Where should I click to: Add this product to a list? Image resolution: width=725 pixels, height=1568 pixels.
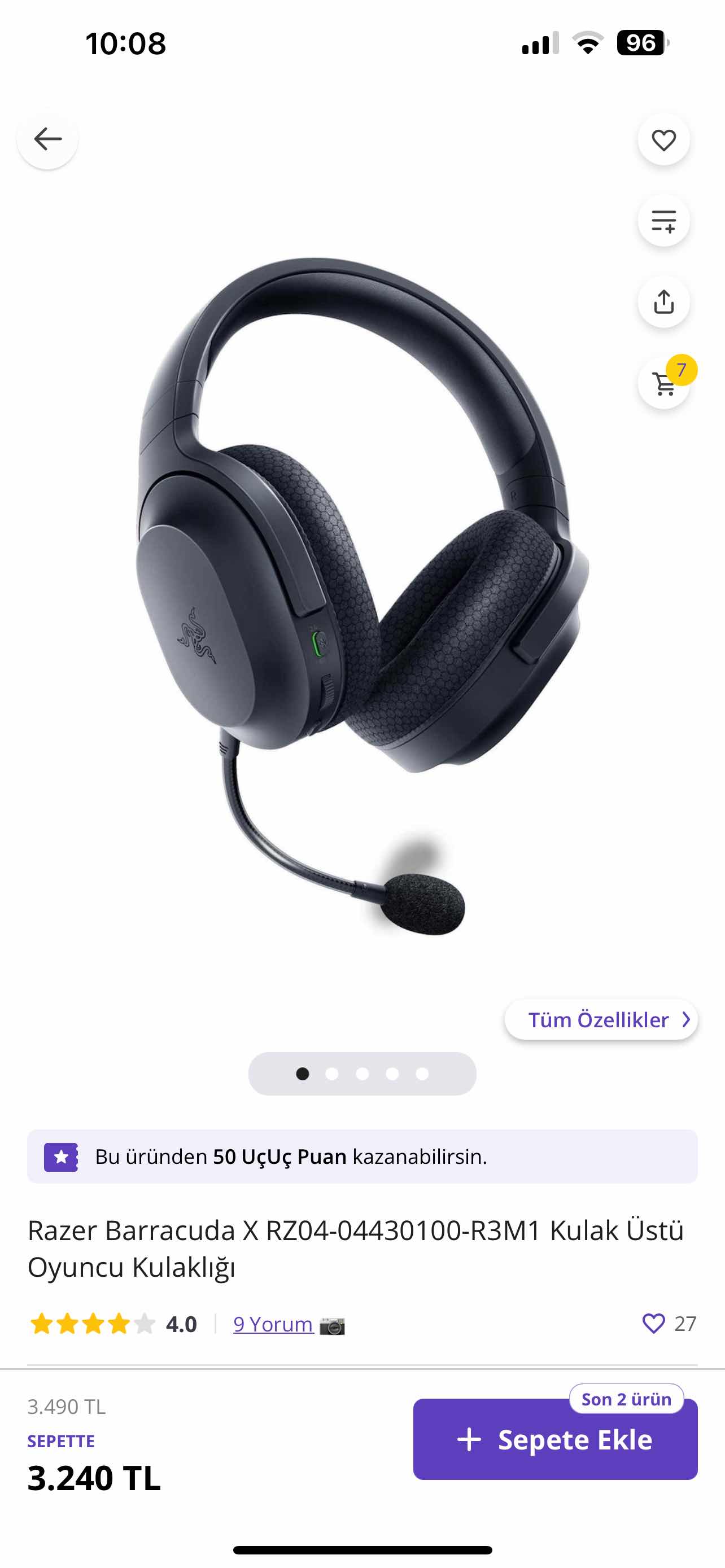pyautogui.click(x=663, y=221)
